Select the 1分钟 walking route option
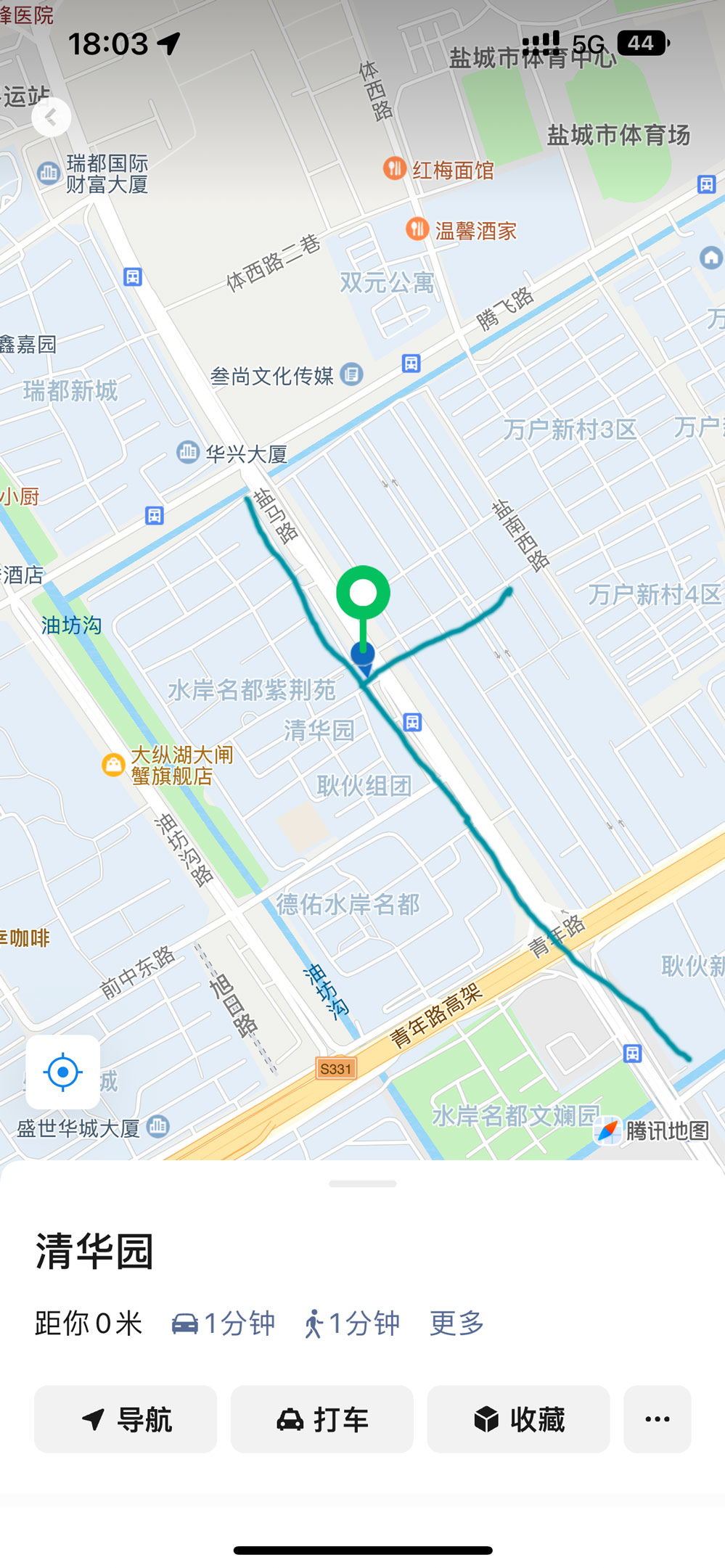The width and height of the screenshot is (725, 1568). pos(352,1323)
